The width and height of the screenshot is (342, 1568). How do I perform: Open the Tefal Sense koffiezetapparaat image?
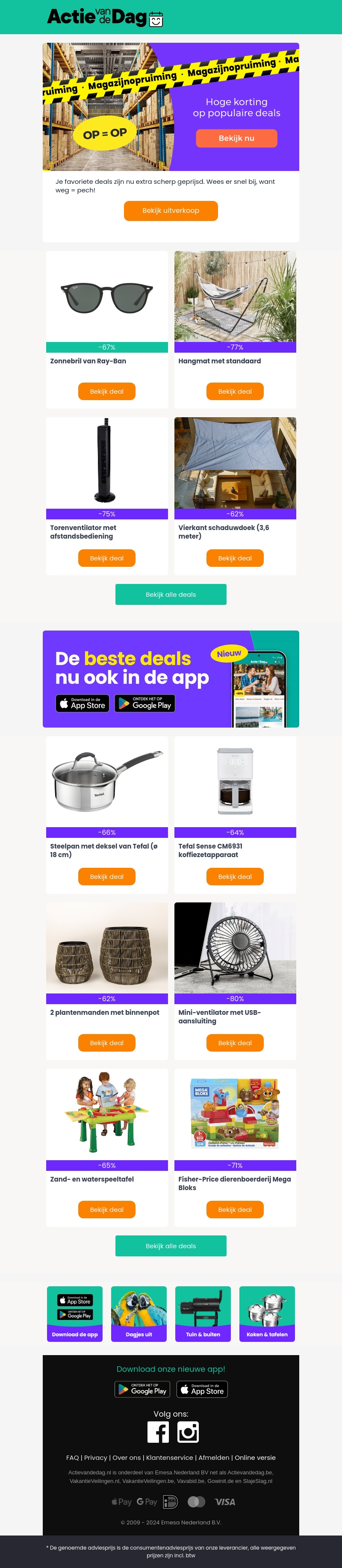[x=235, y=781]
